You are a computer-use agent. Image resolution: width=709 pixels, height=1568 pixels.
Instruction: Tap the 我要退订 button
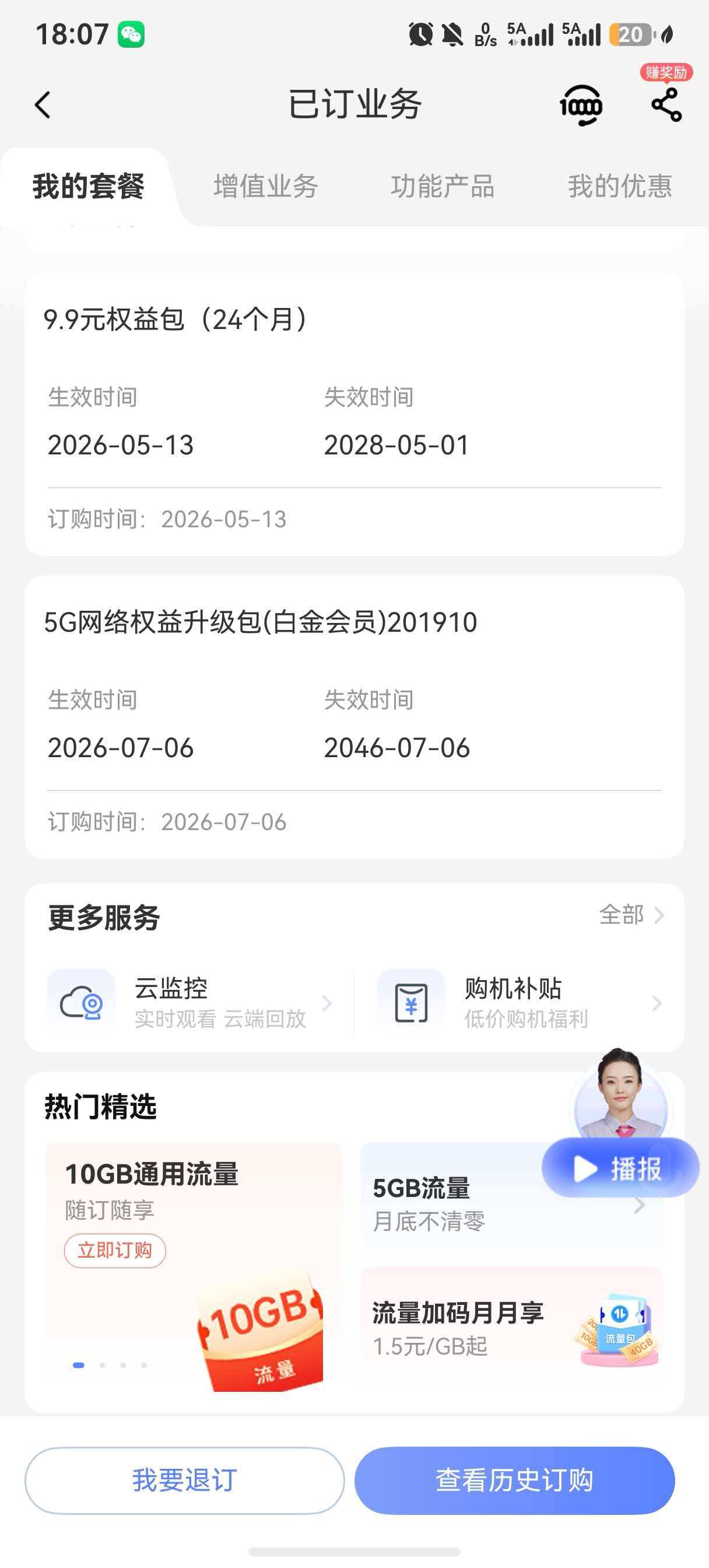184,1480
